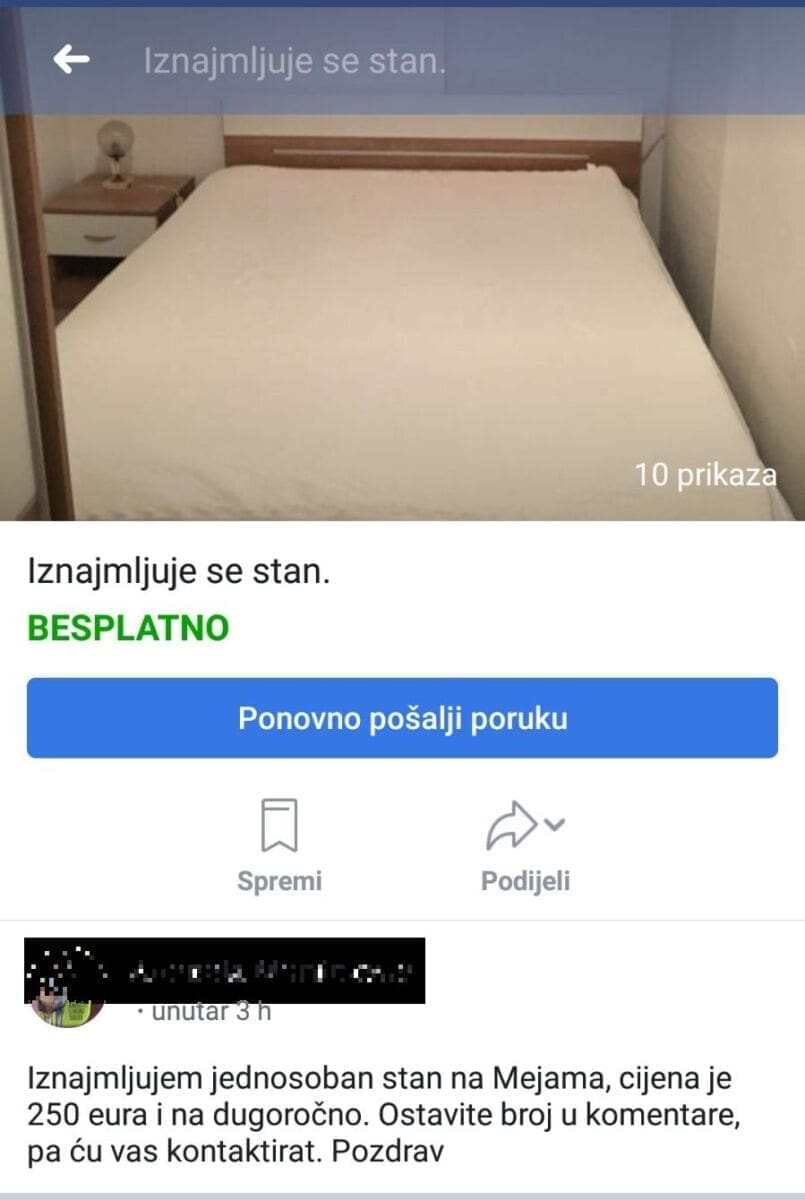Save listing with the Spremi bookmark

279,843
